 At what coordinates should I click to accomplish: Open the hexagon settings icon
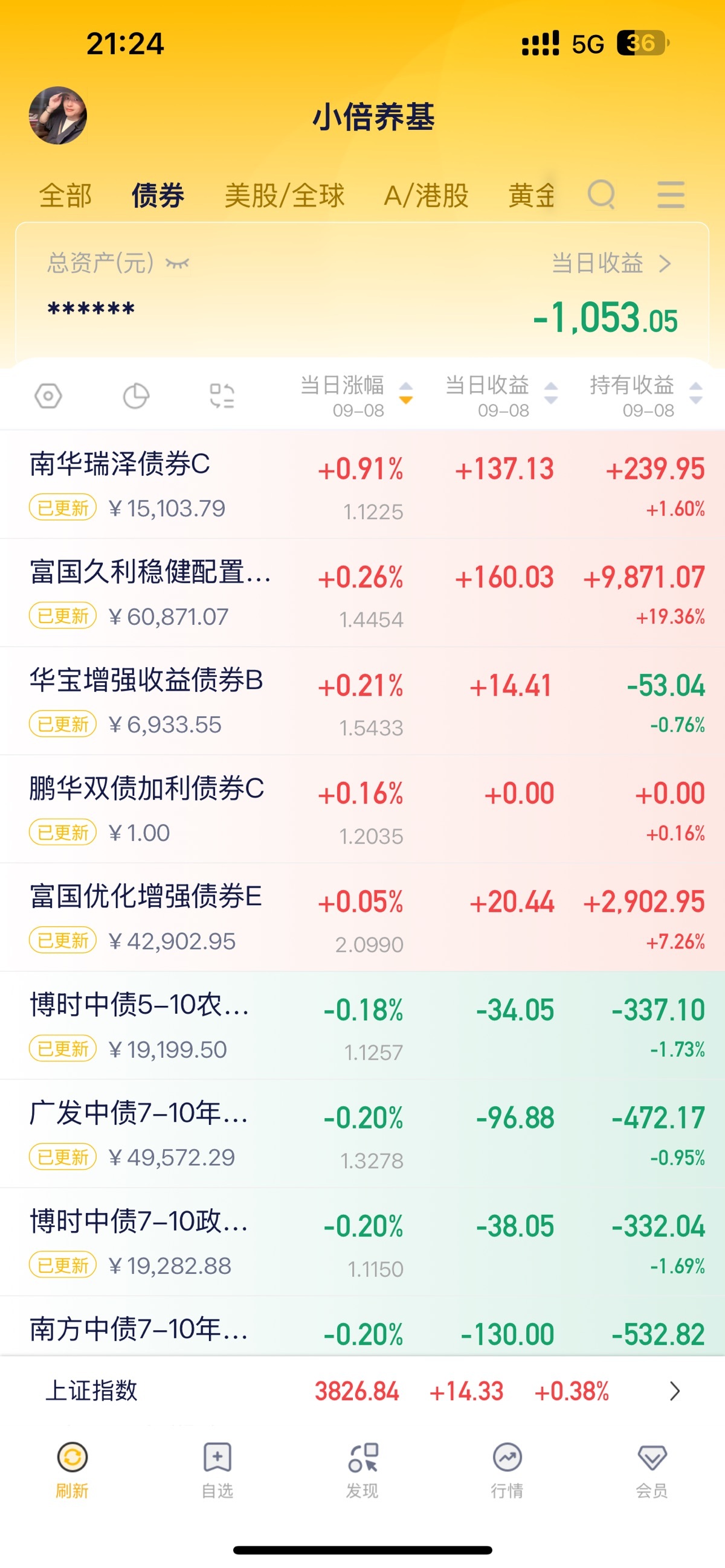click(x=48, y=396)
